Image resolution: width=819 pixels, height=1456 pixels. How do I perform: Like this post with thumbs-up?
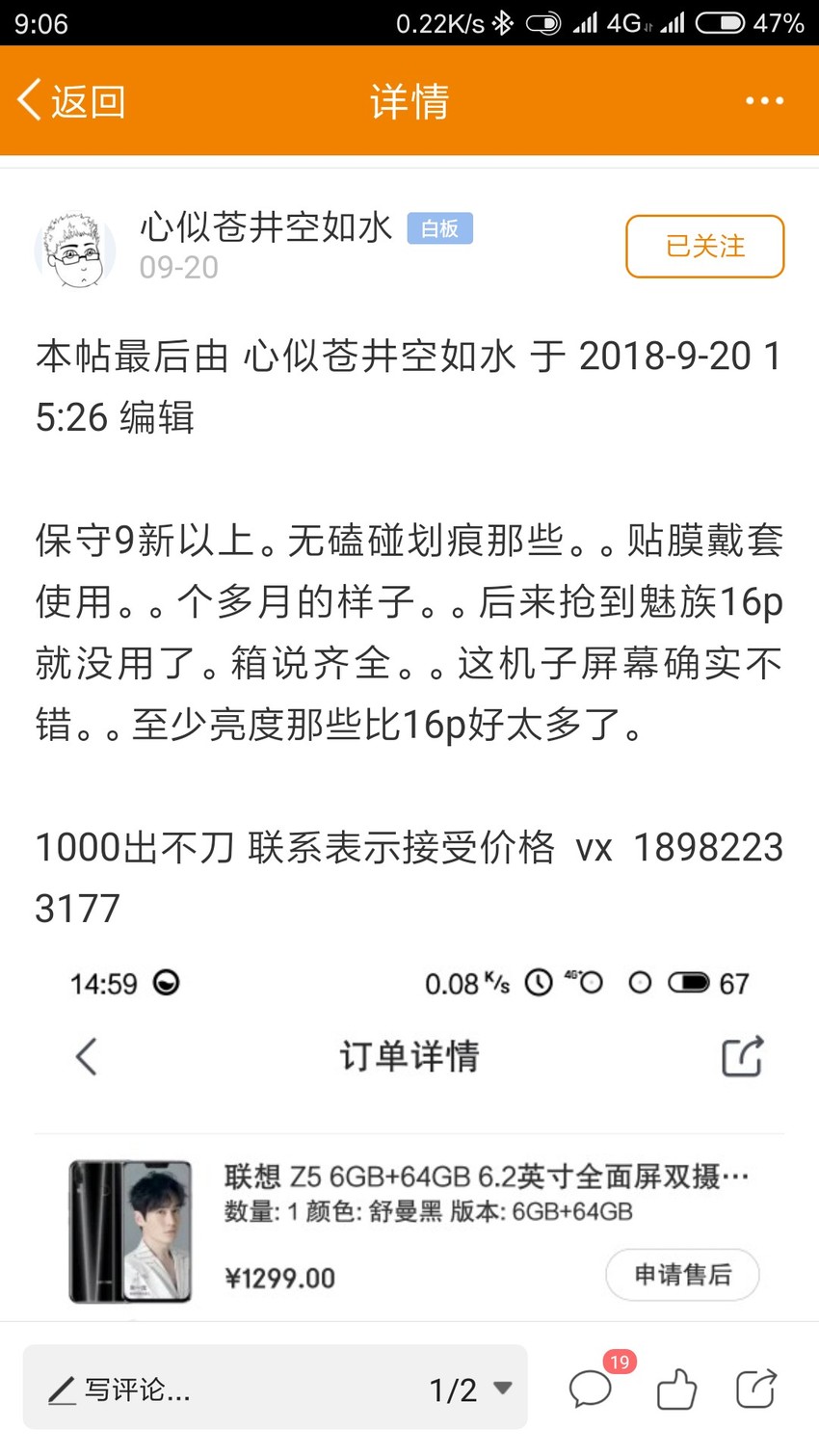point(676,1389)
